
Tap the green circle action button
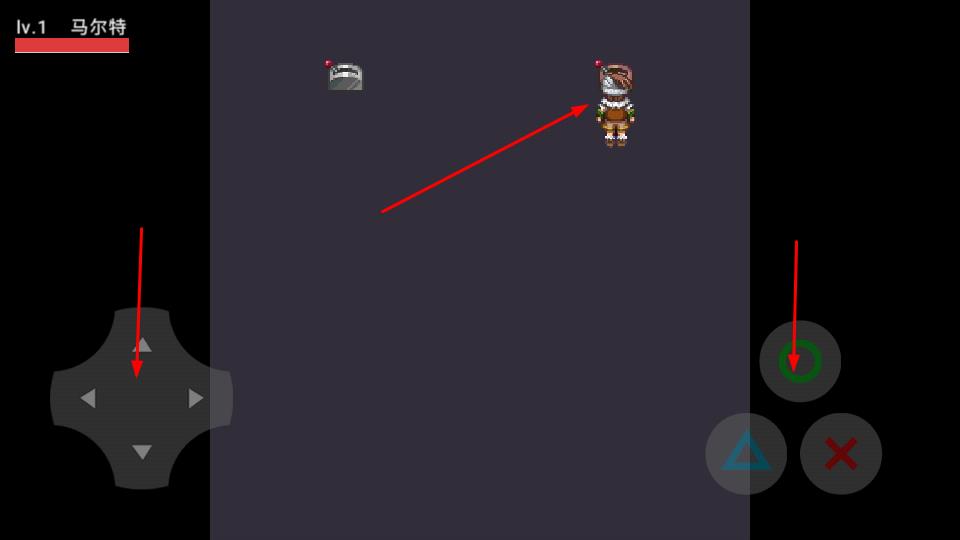pos(800,361)
